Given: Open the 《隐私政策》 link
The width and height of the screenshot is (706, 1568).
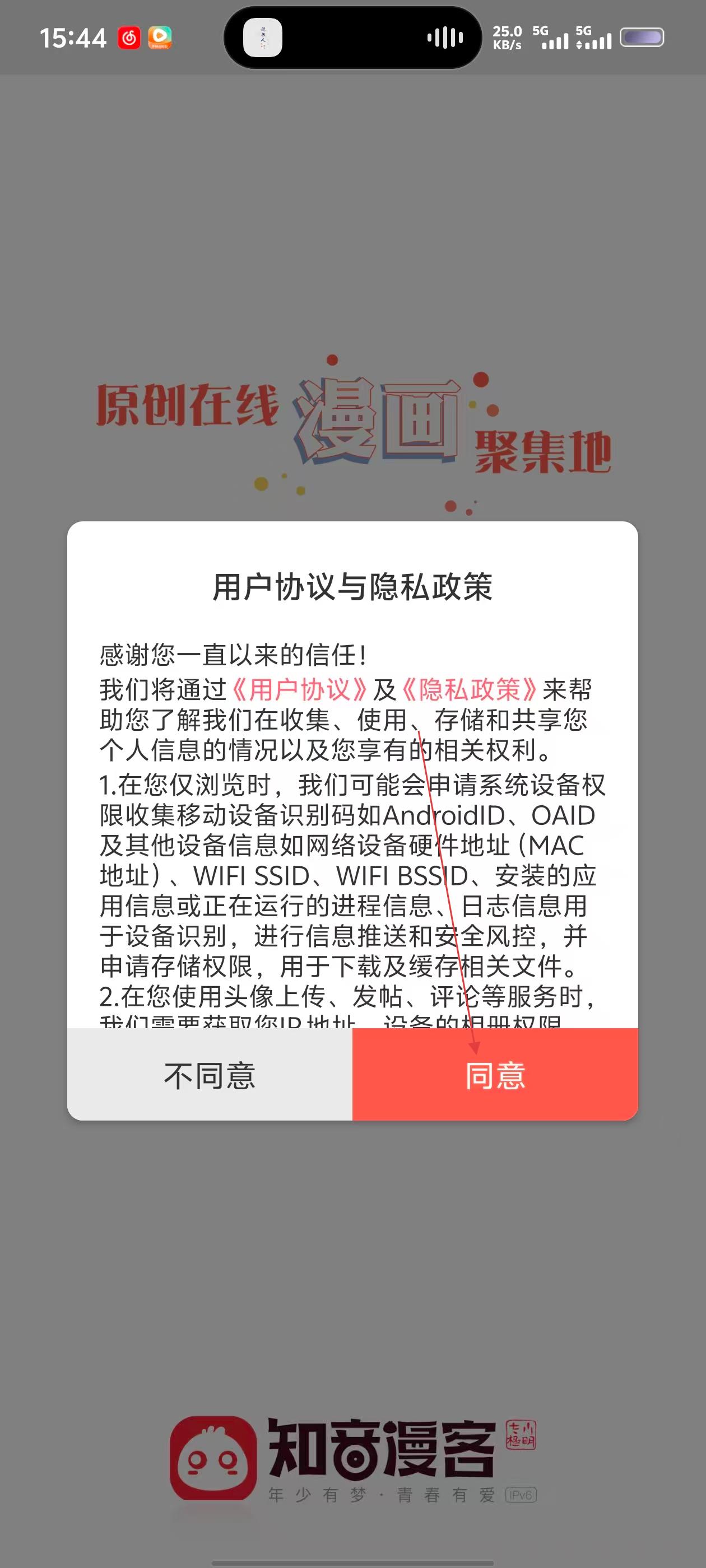Looking at the screenshot, I should (x=469, y=690).
